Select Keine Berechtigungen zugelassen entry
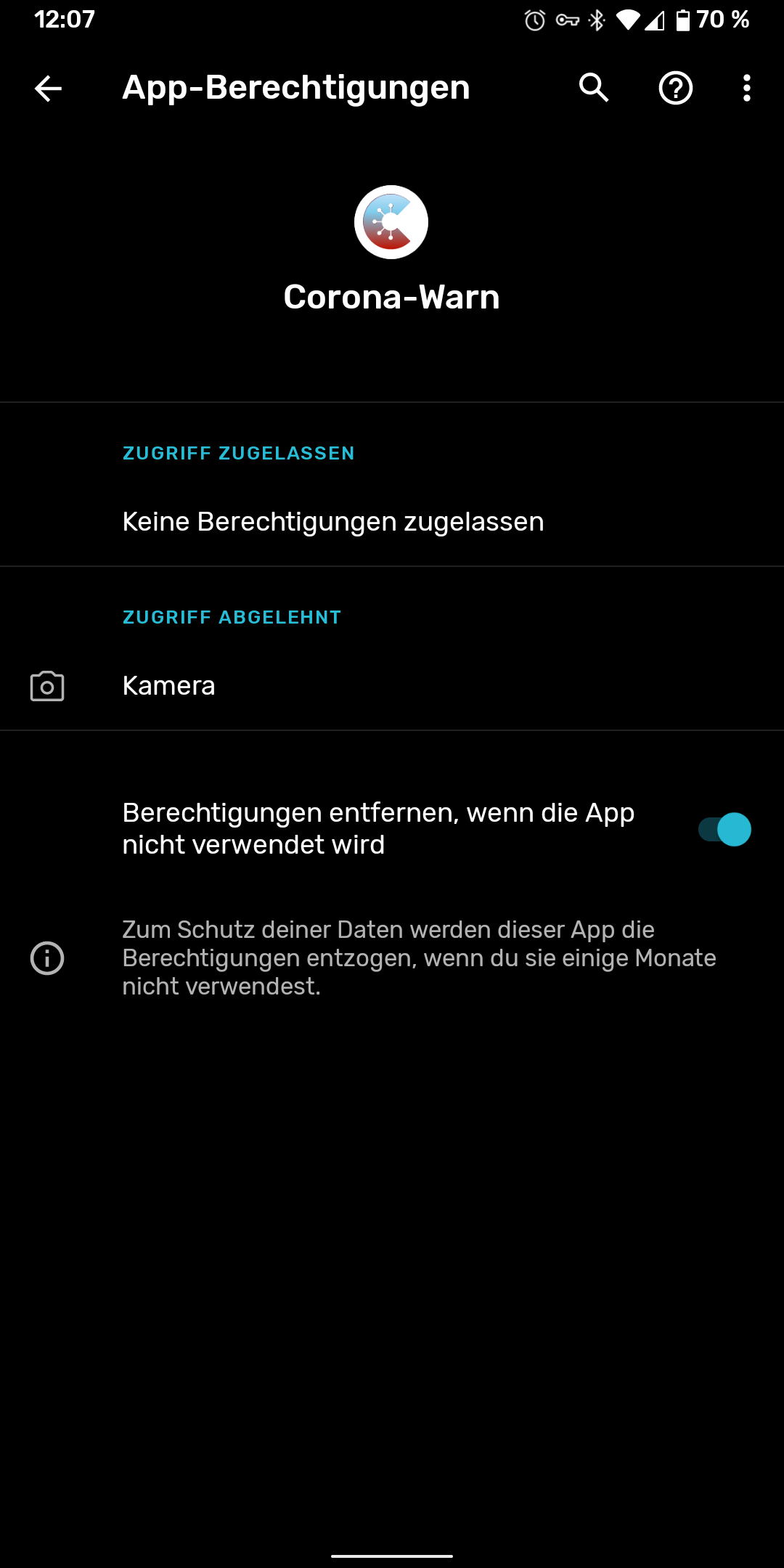The image size is (784, 1568). pos(333,520)
